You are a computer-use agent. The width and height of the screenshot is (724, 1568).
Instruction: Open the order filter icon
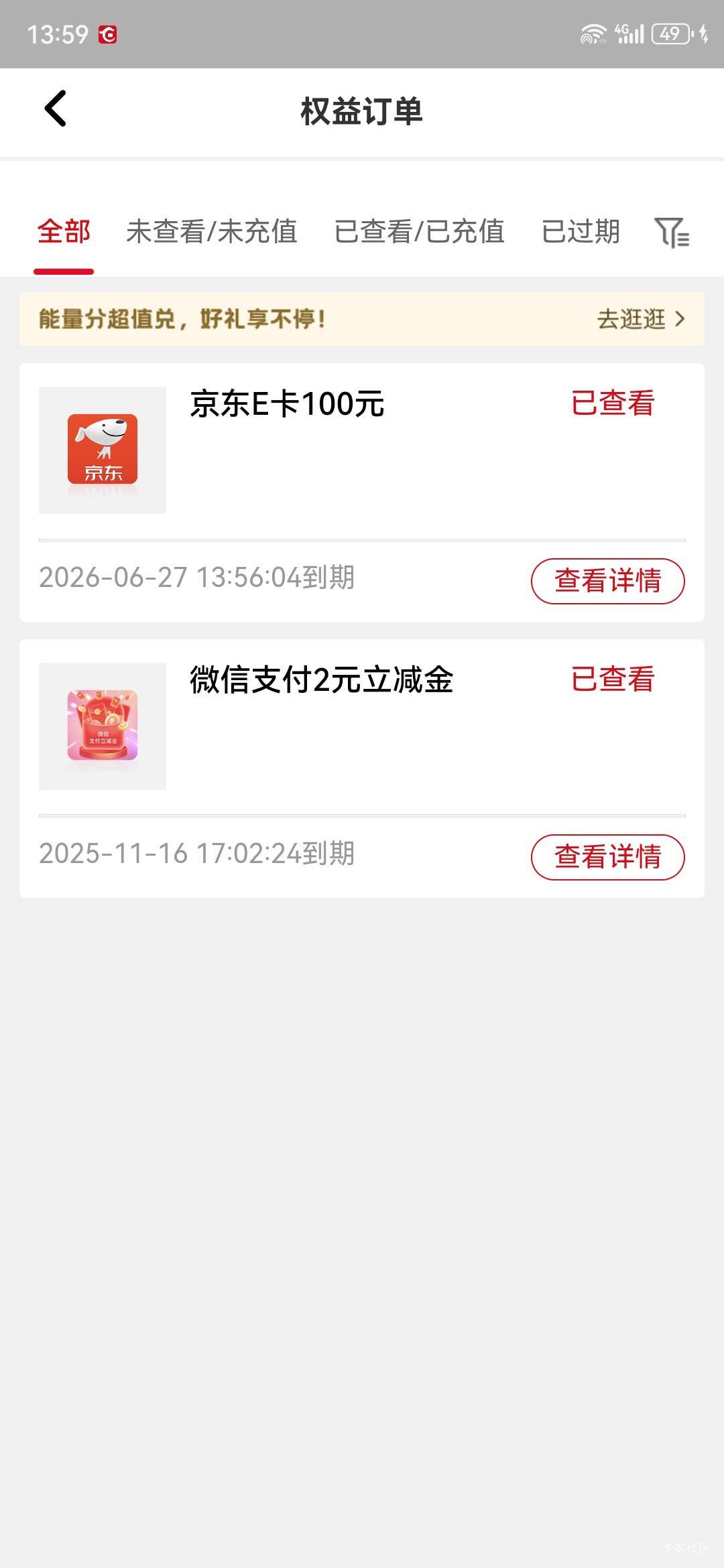tap(671, 233)
